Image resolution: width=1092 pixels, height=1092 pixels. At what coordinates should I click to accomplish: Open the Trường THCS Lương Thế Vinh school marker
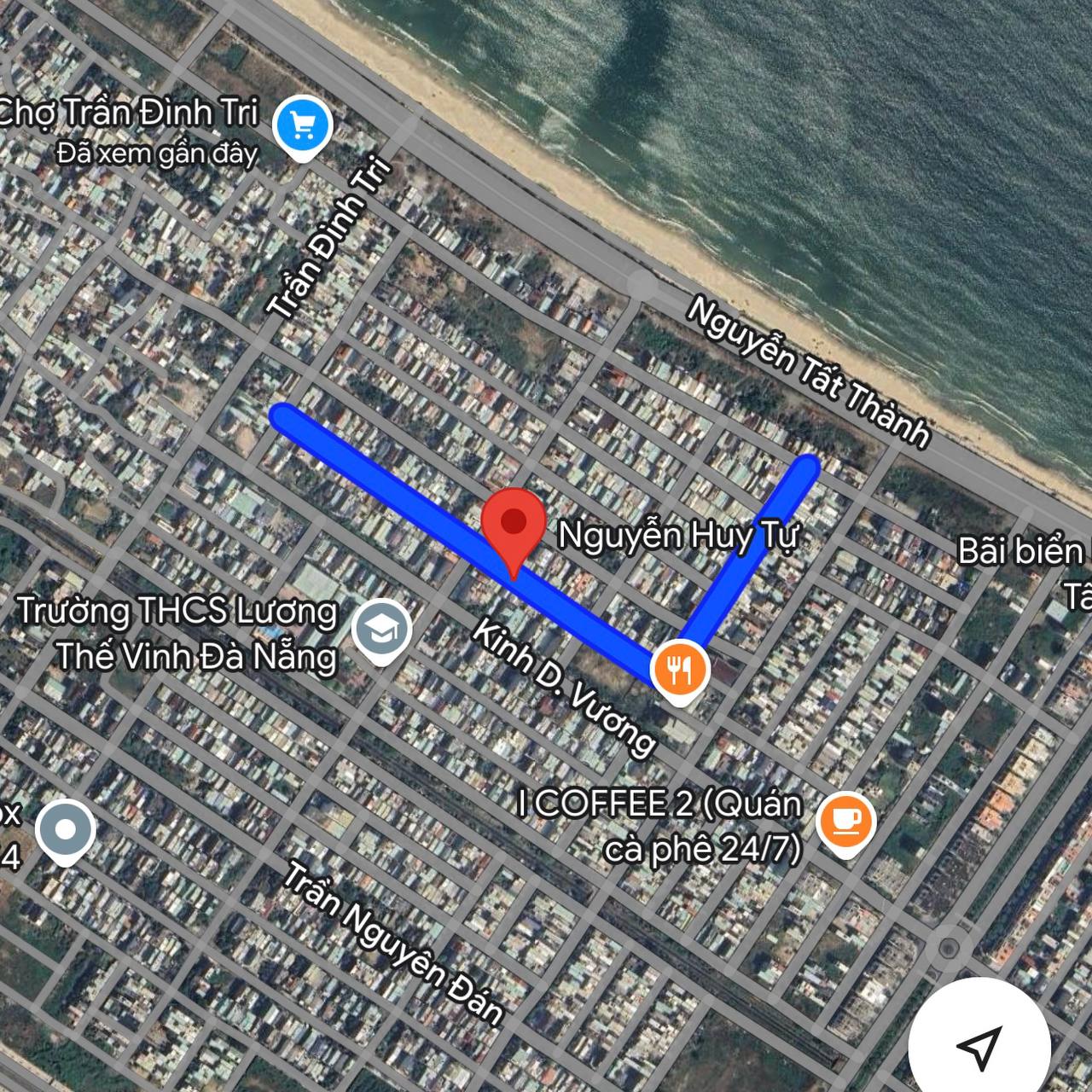pyautogui.click(x=381, y=631)
